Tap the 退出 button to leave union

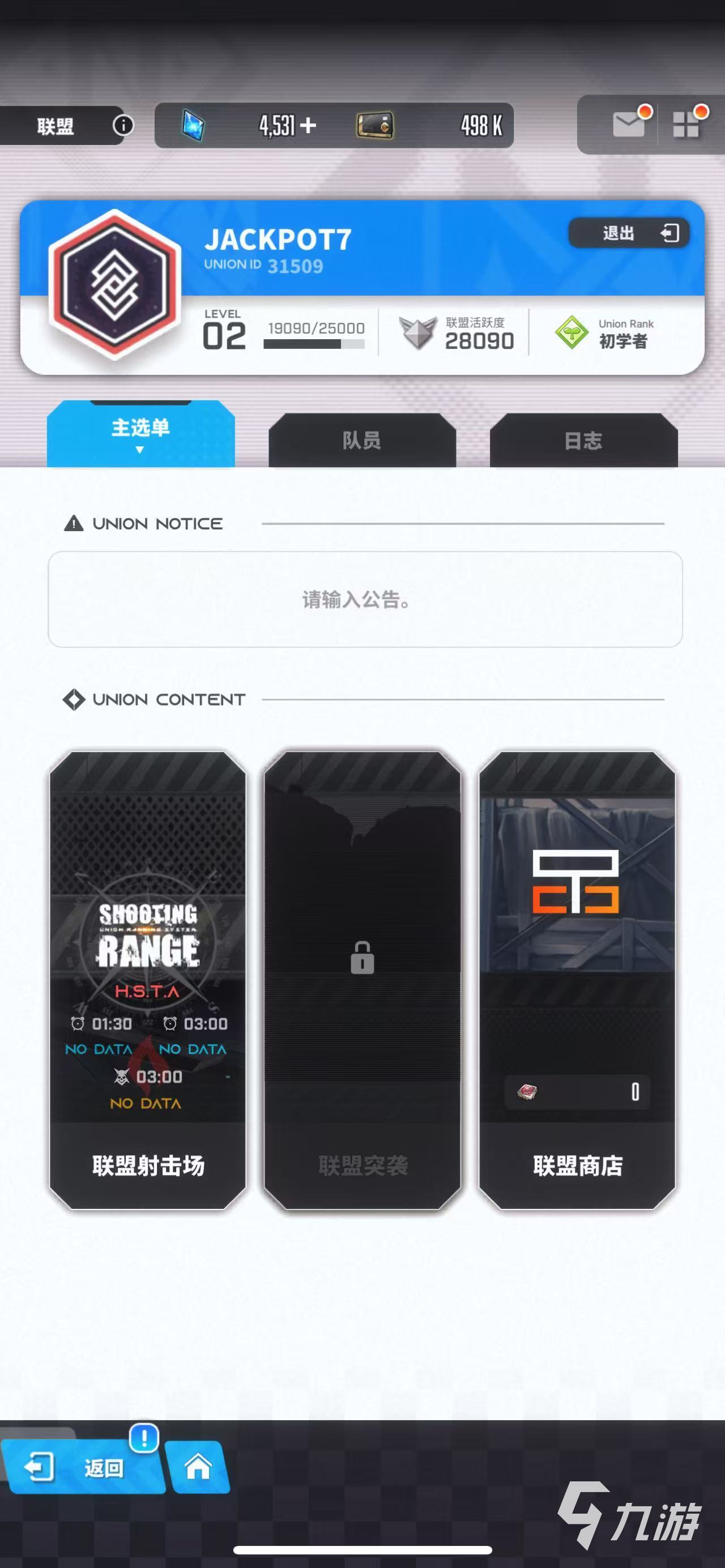[628, 233]
